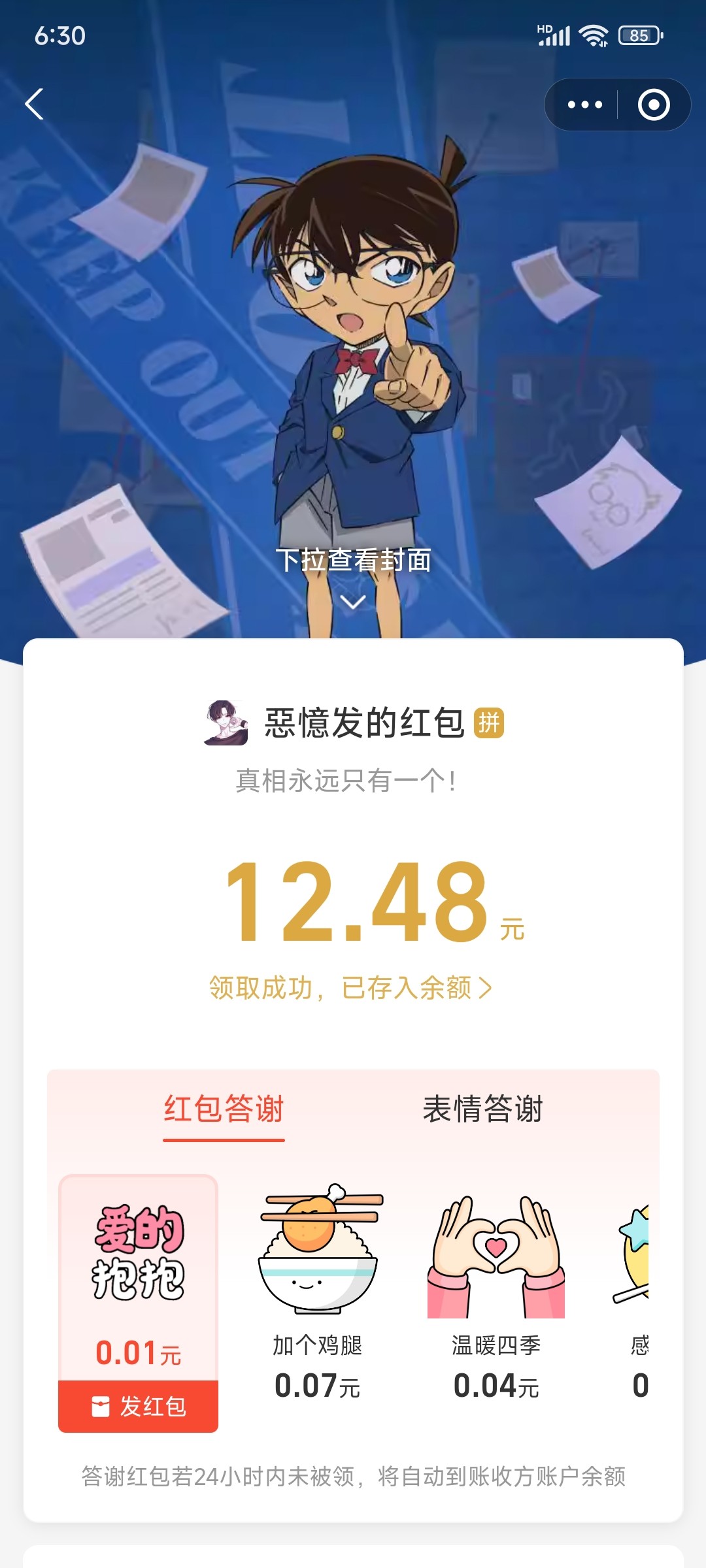Image resolution: width=706 pixels, height=1568 pixels.
Task: Switch to the 表情答谢 tab
Action: click(x=482, y=1109)
